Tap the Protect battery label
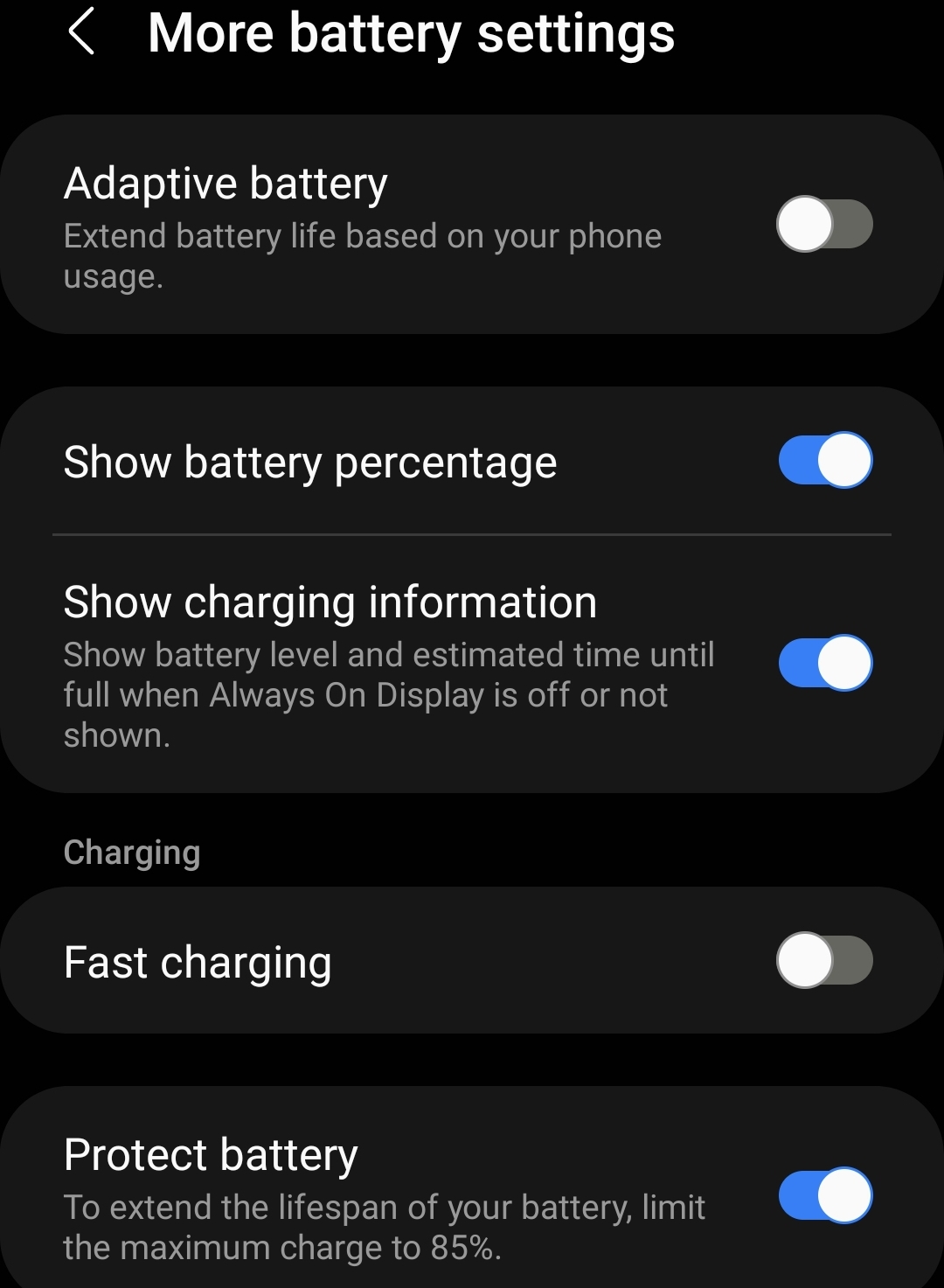This screenshot has width=944, height=1288. (210, 1154)
